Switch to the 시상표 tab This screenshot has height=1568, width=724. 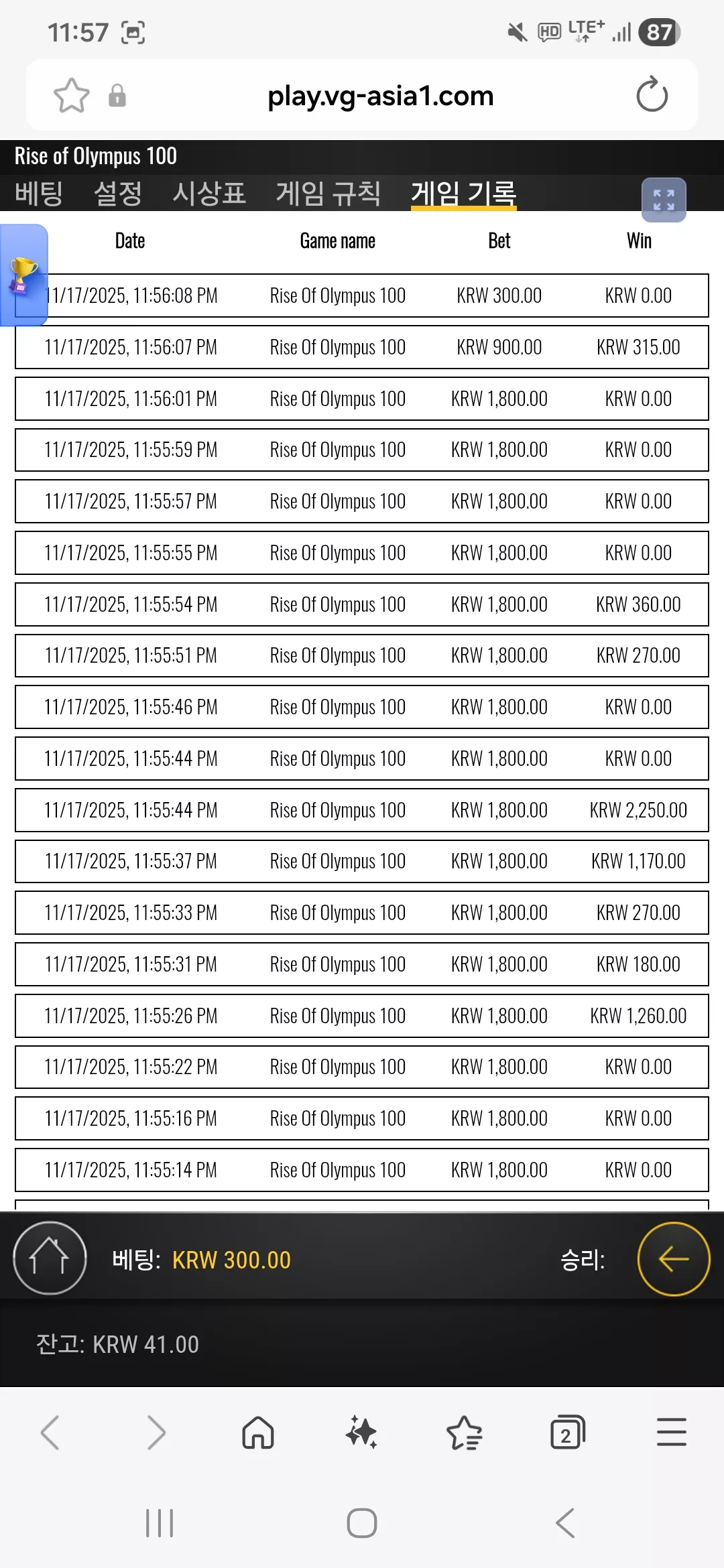point(209,194)
